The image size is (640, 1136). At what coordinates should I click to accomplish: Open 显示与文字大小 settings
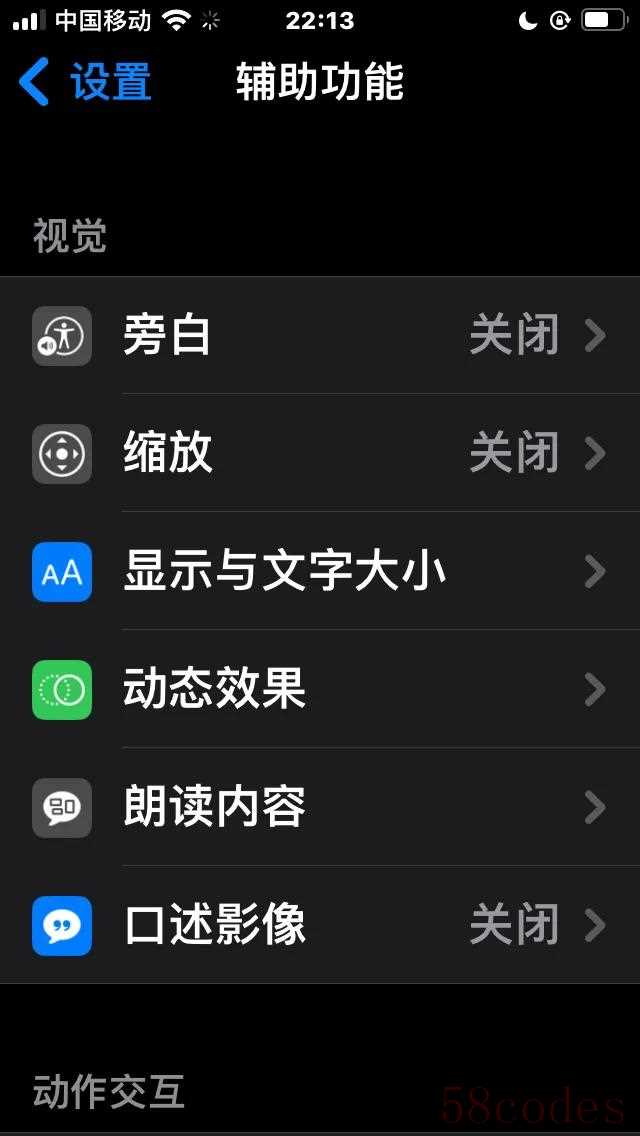tap(320, 571)
